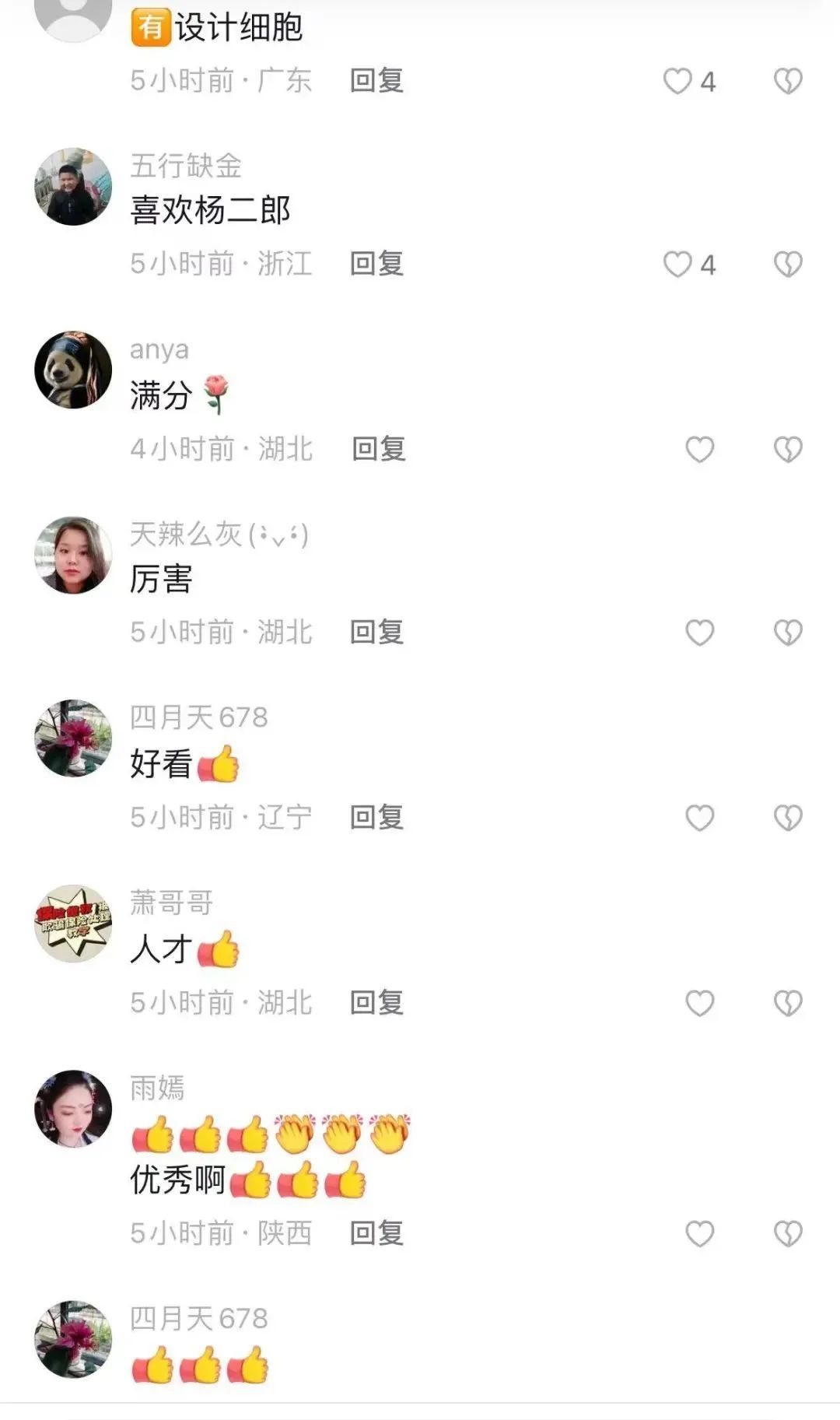
Task: Reply to 萧哥哥's 人才 comment
Action: click(376, 1002)
